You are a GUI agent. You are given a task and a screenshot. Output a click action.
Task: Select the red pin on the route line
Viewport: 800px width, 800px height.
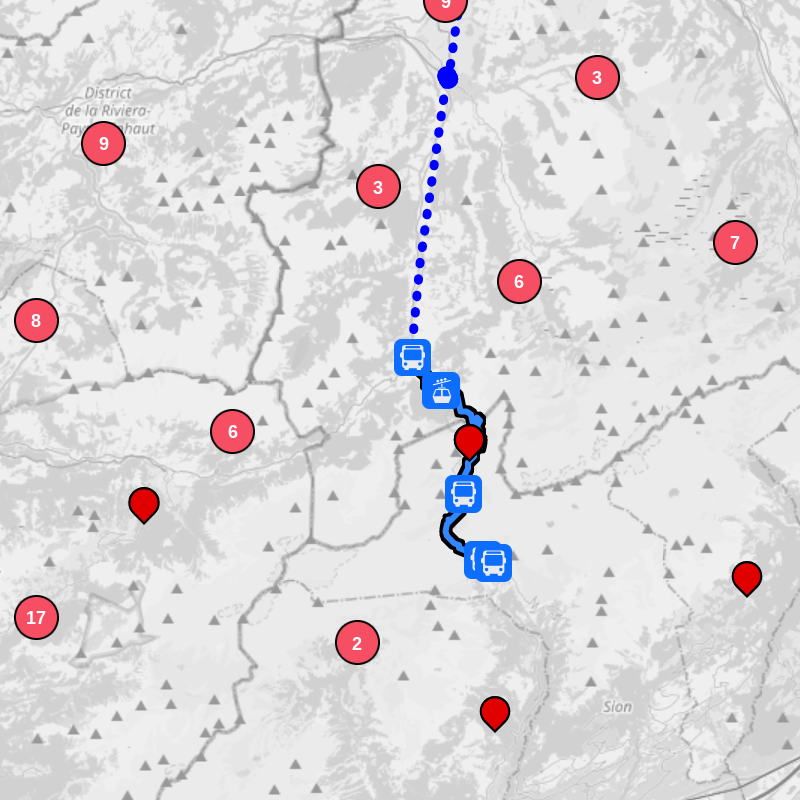point(469,439)
